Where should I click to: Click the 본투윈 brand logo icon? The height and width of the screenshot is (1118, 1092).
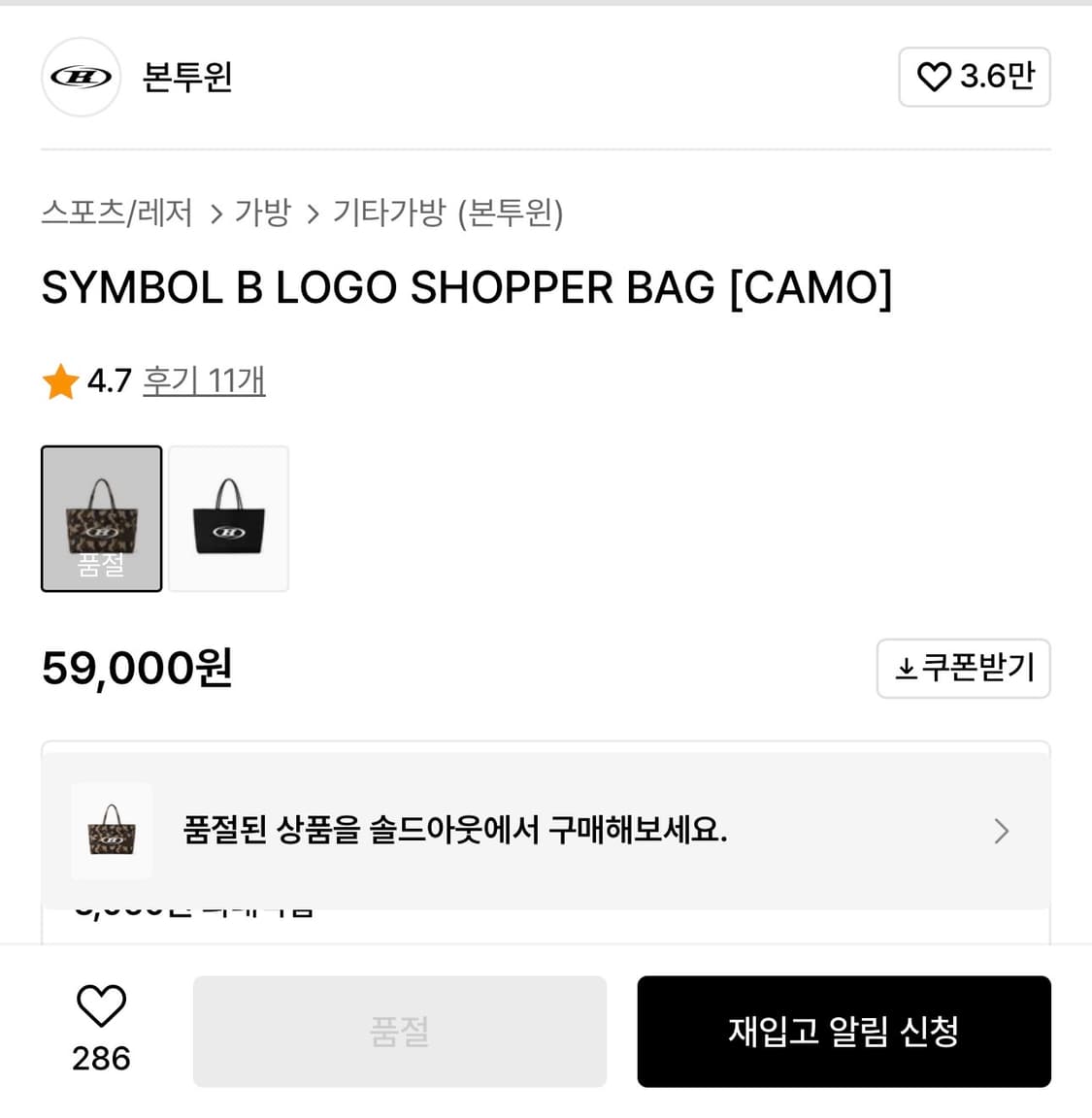point(82,78)
